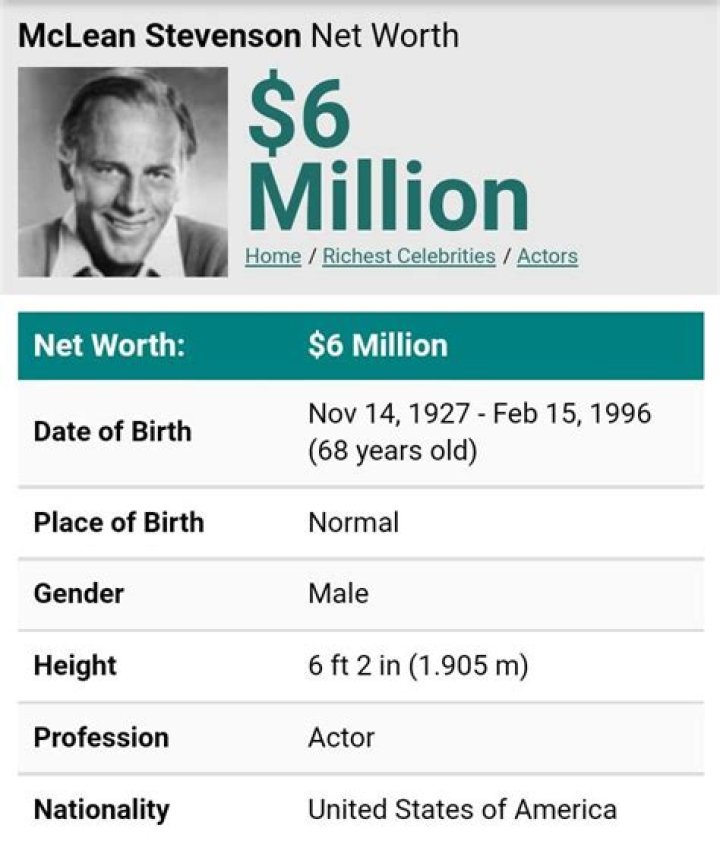Open the Actors breadcrumb link
This screenshot has height=860, width=720.
pos(547,256)
